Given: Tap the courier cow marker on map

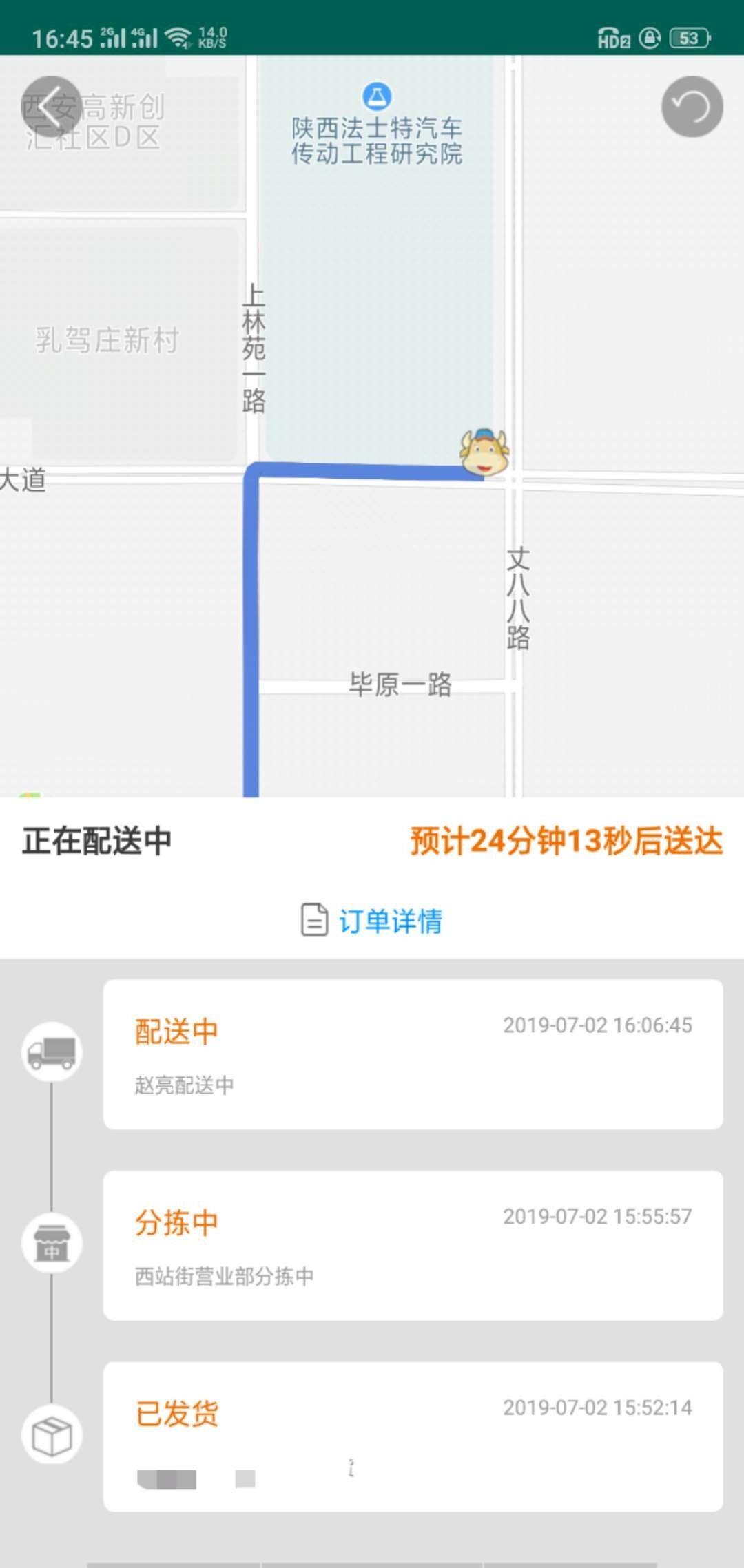Looking at the screenshot, I should 485,452.
